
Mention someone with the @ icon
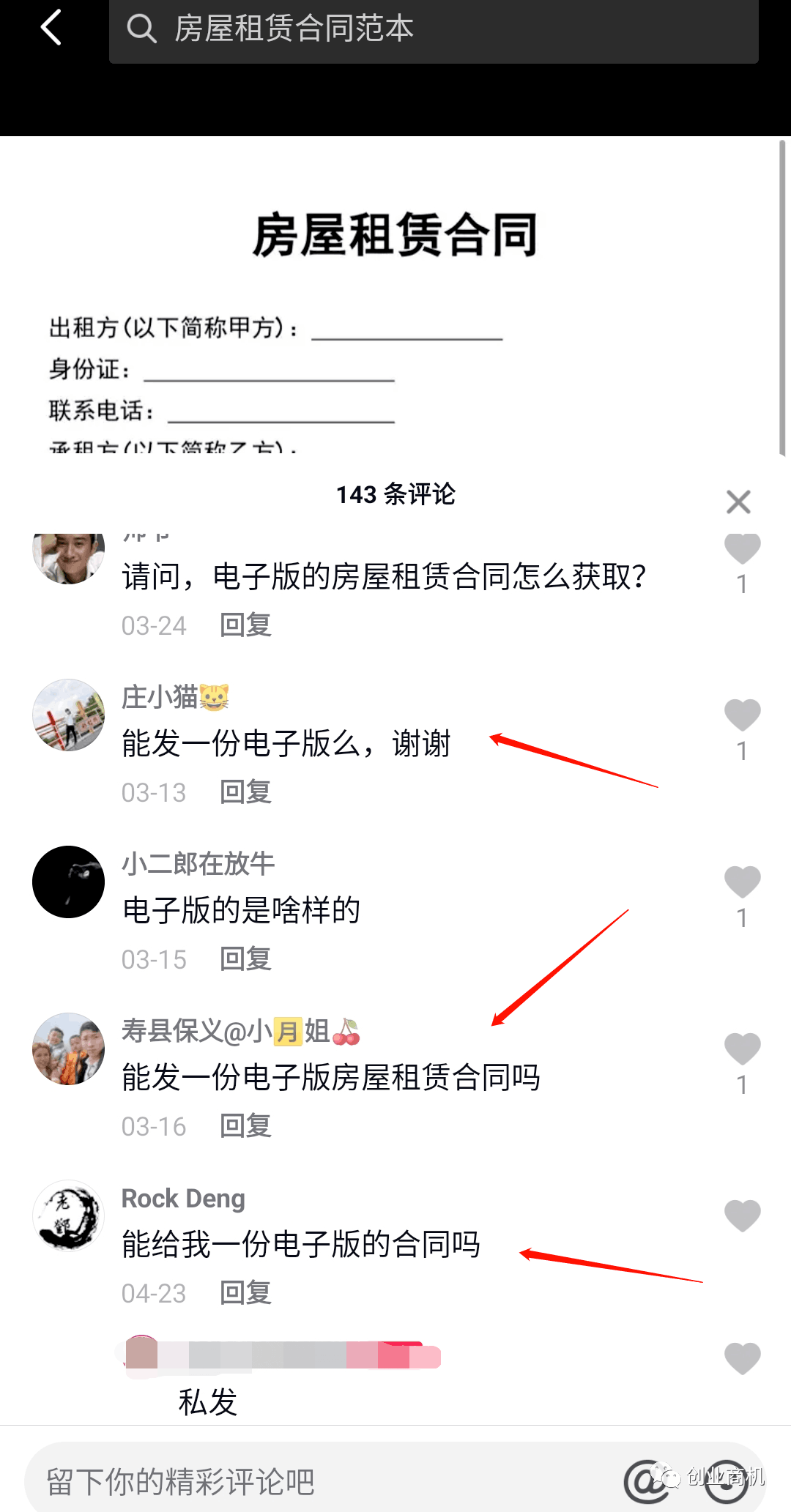click(646, 1481)
